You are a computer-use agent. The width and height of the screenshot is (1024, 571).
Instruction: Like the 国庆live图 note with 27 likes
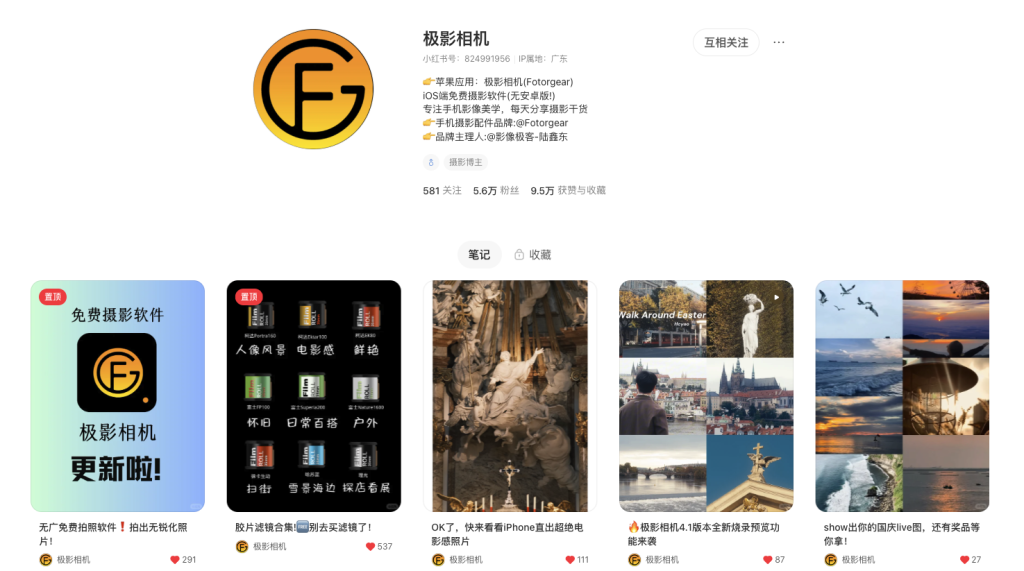[964, 560]
